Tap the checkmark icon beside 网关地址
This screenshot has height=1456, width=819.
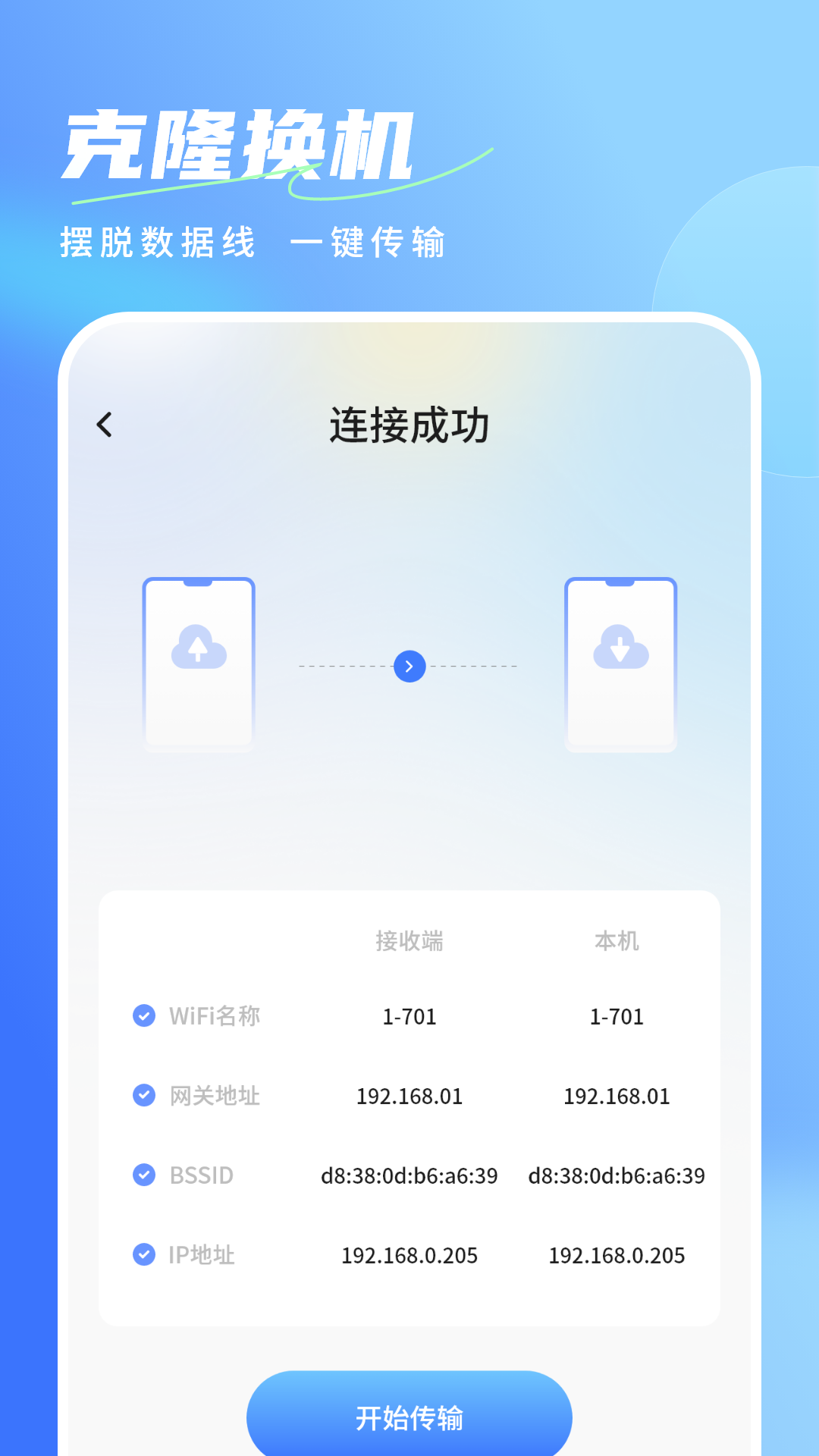143,1095
